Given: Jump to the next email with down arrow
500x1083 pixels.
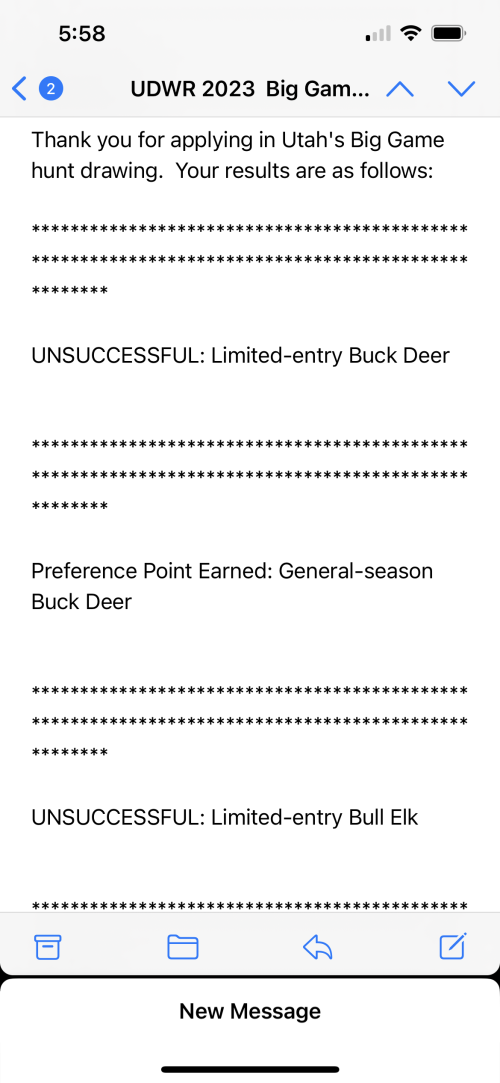Looking at the screenshot, I should pos(461,89).
